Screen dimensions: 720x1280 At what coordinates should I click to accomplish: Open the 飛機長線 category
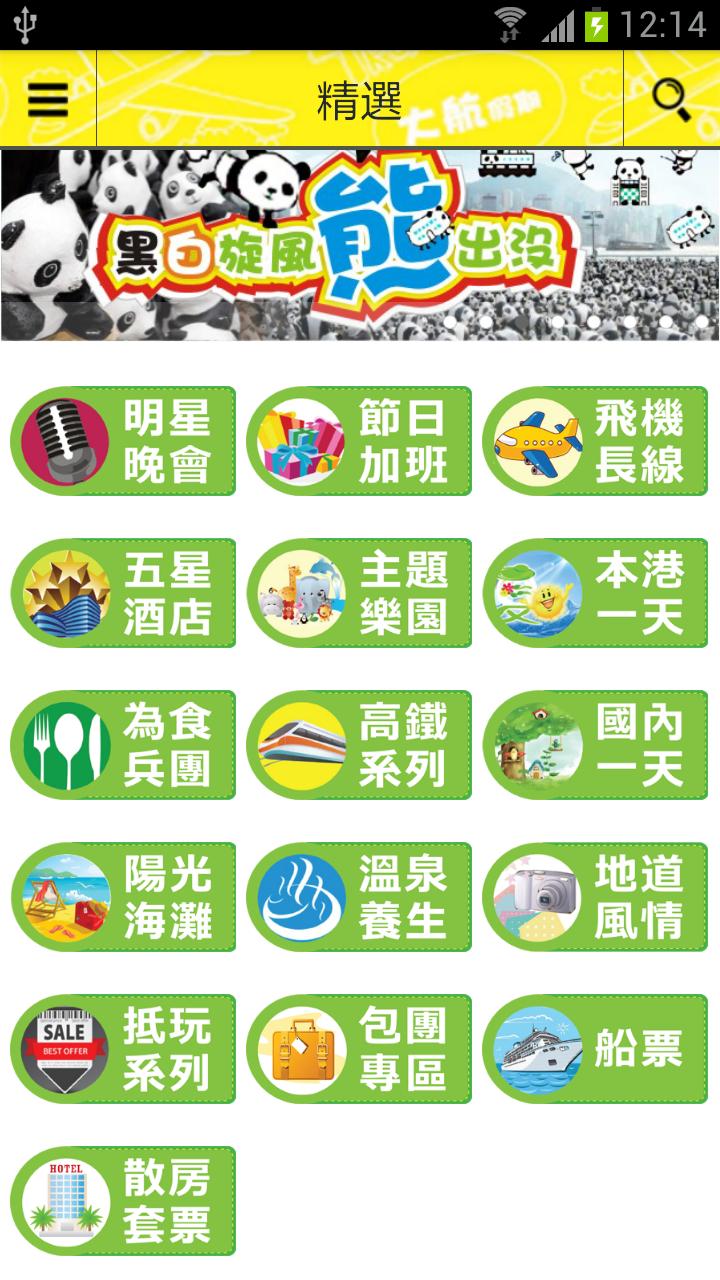pyautogui.click(x=595, y=441)
